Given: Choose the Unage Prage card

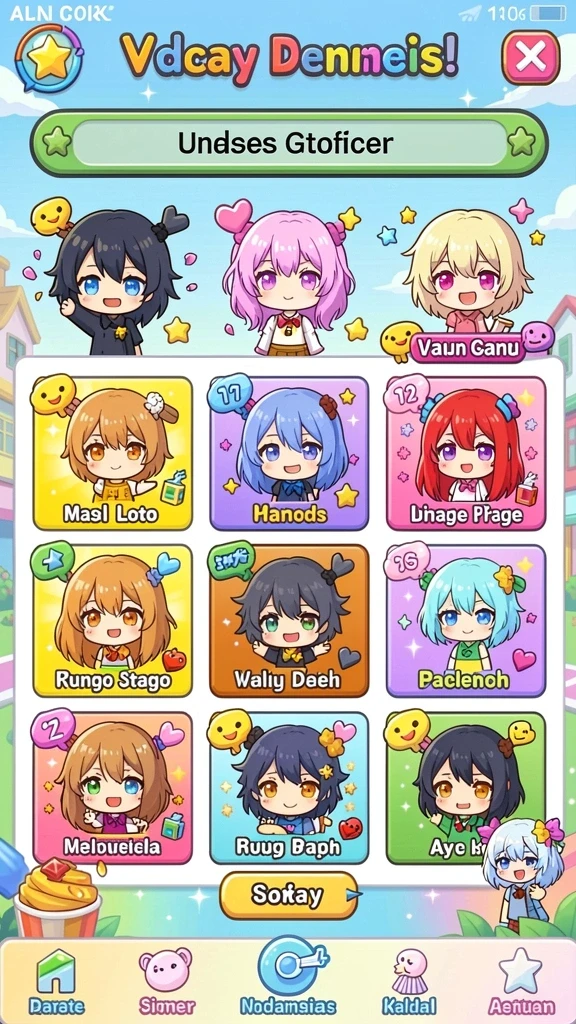Looking at the screenshot, I should point(466,453).
